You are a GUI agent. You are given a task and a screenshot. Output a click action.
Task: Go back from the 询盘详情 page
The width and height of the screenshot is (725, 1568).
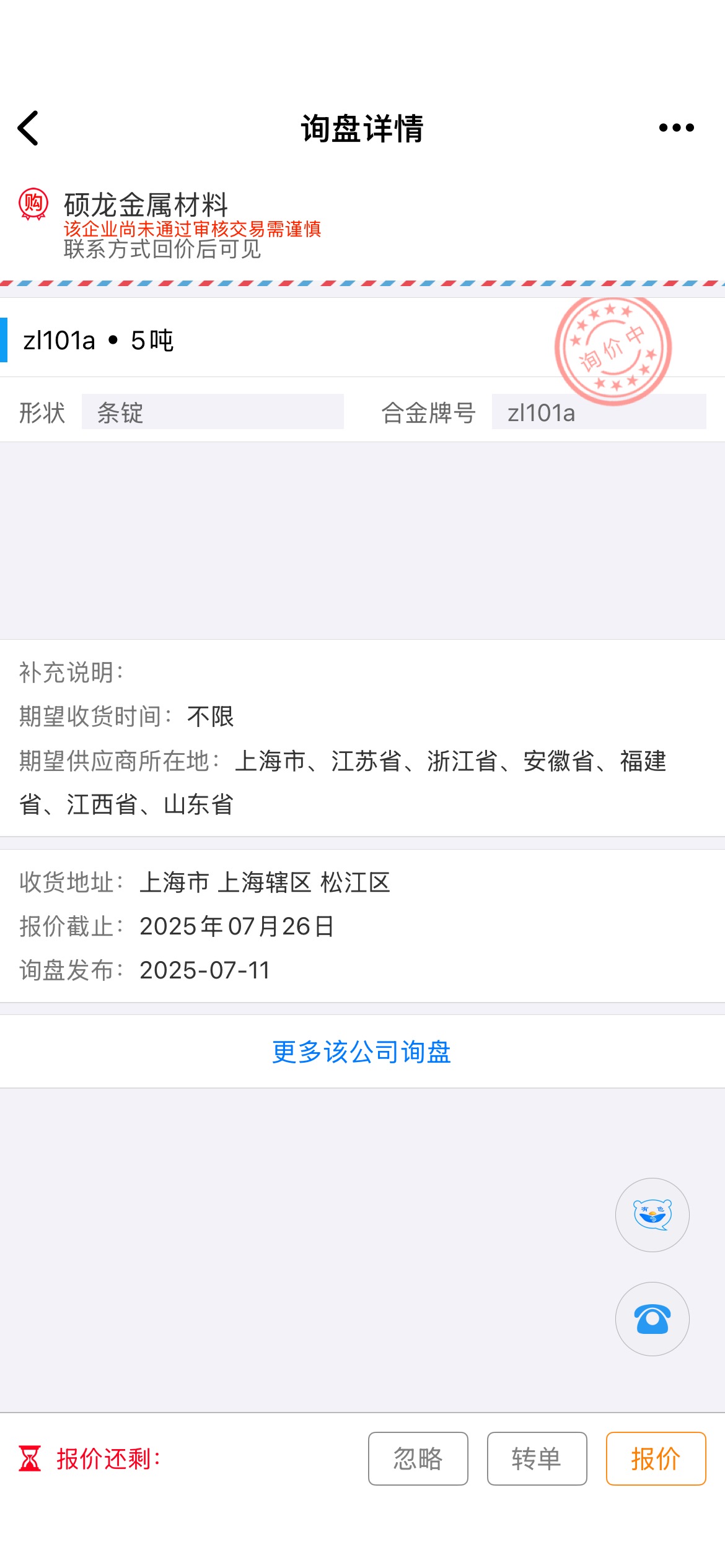[29, 128]
